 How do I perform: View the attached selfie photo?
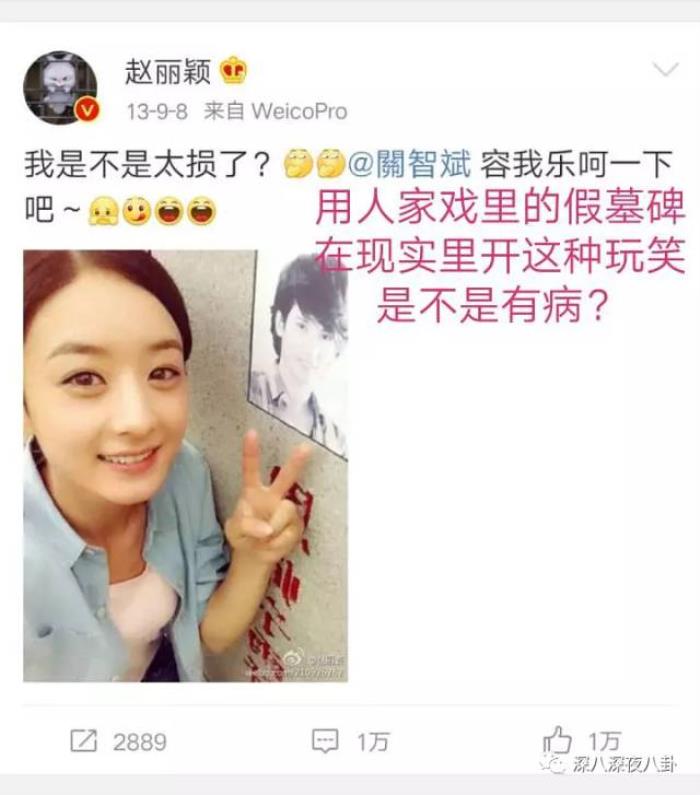(x=186, y=465)
